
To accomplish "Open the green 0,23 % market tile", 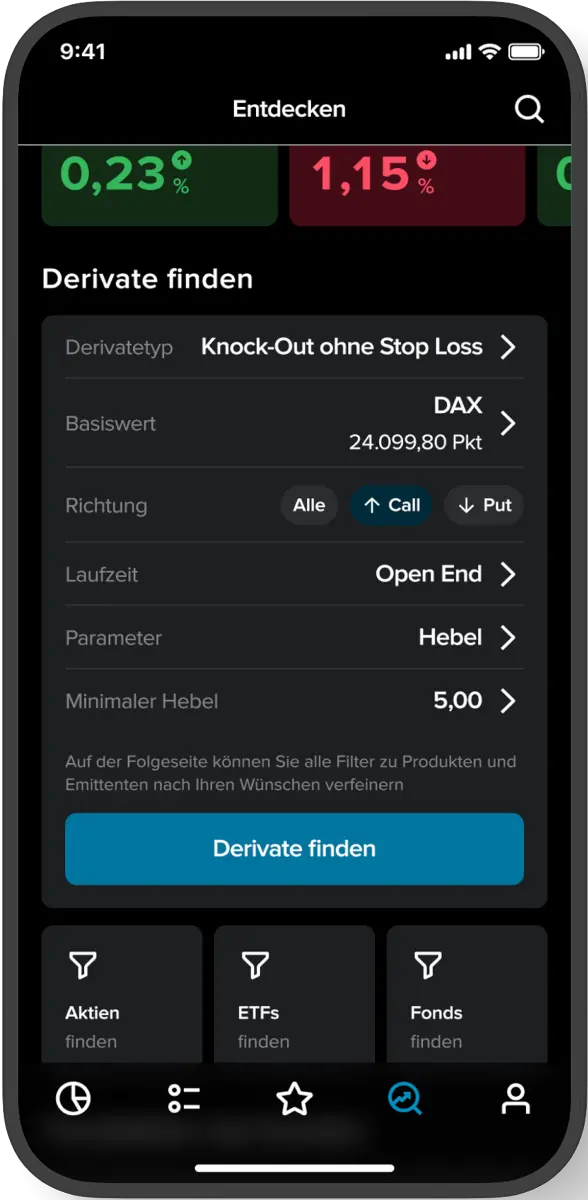I will (160, 185).
